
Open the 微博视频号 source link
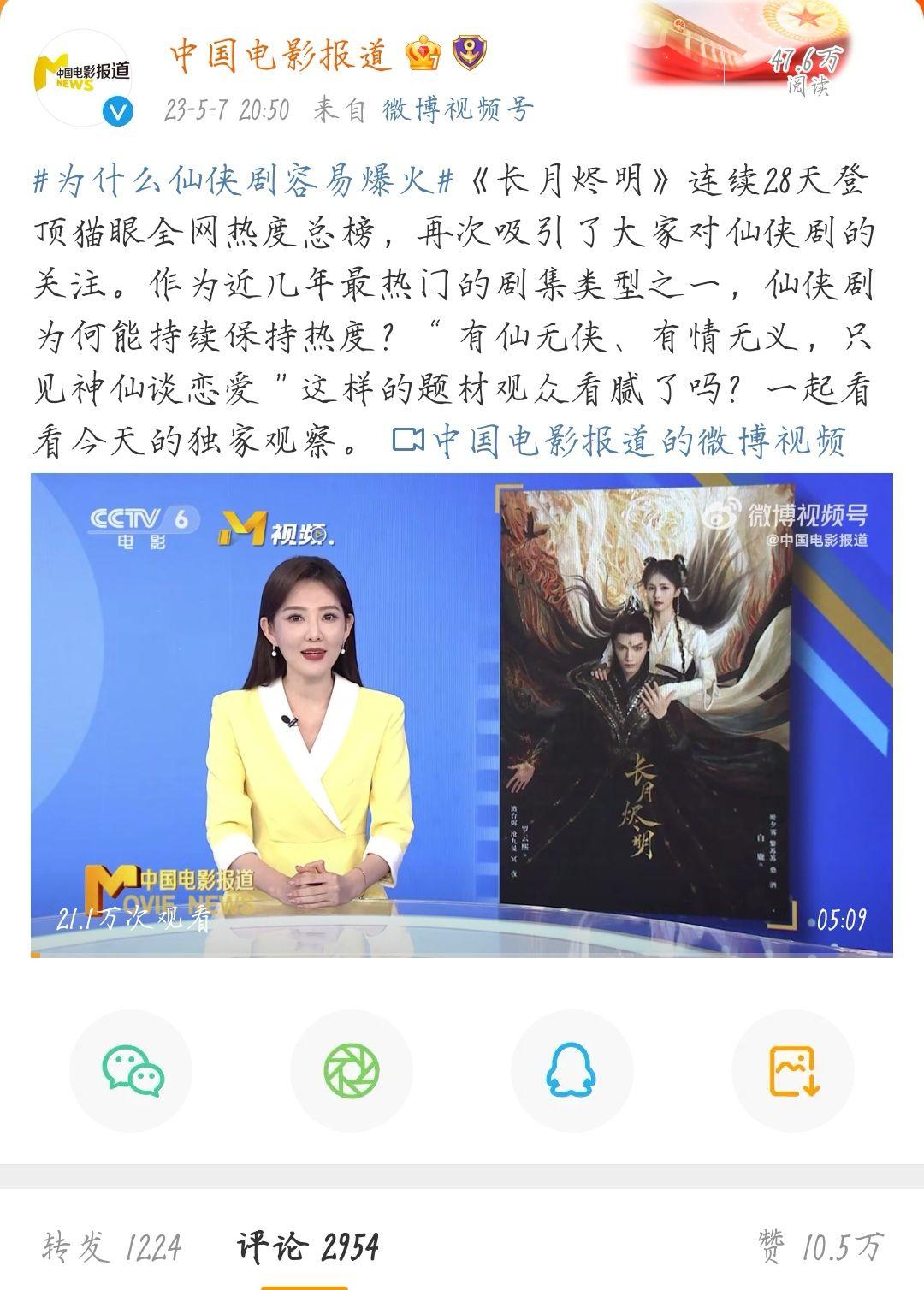pyautogui.click(x=458, y=109)
